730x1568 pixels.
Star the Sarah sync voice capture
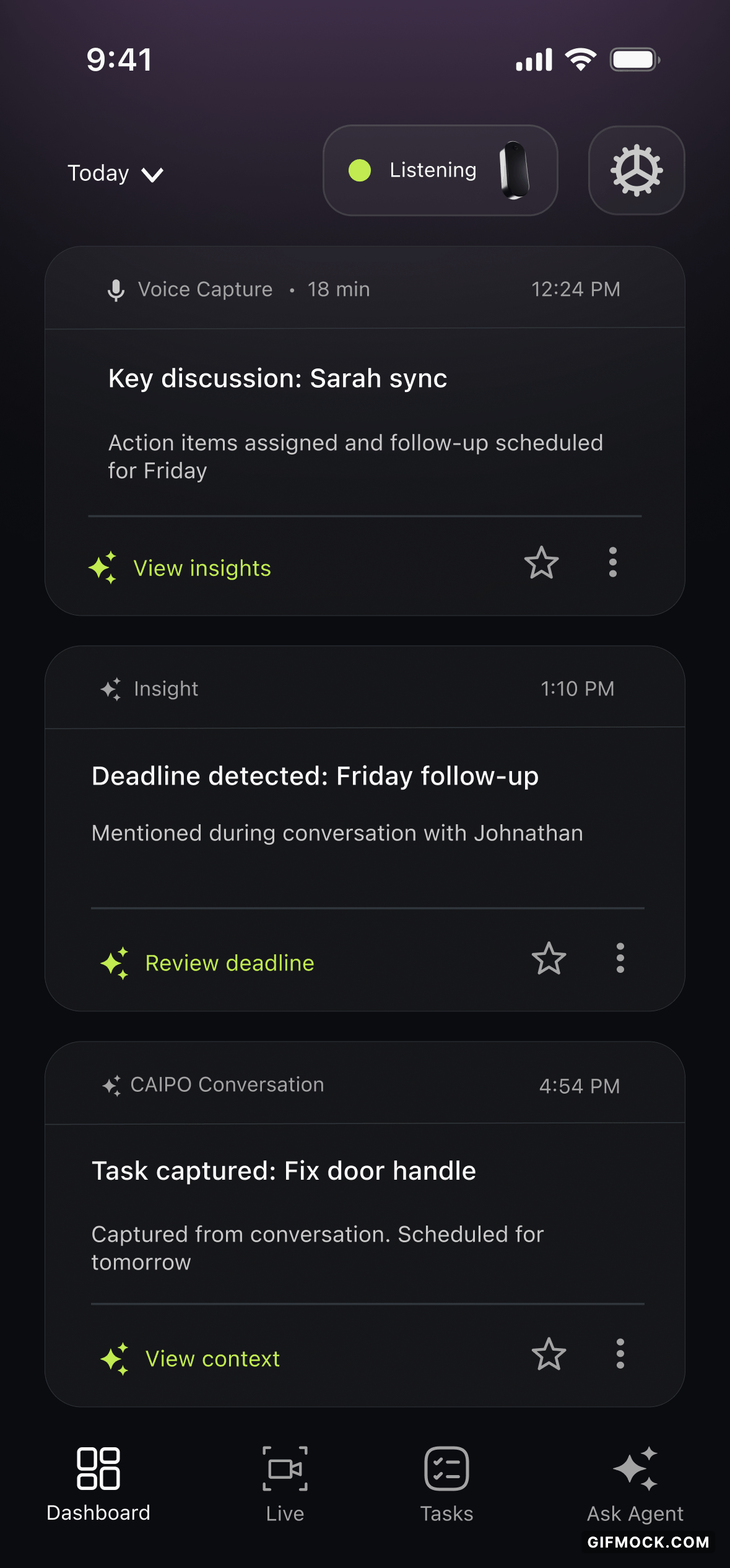[541, 563]
